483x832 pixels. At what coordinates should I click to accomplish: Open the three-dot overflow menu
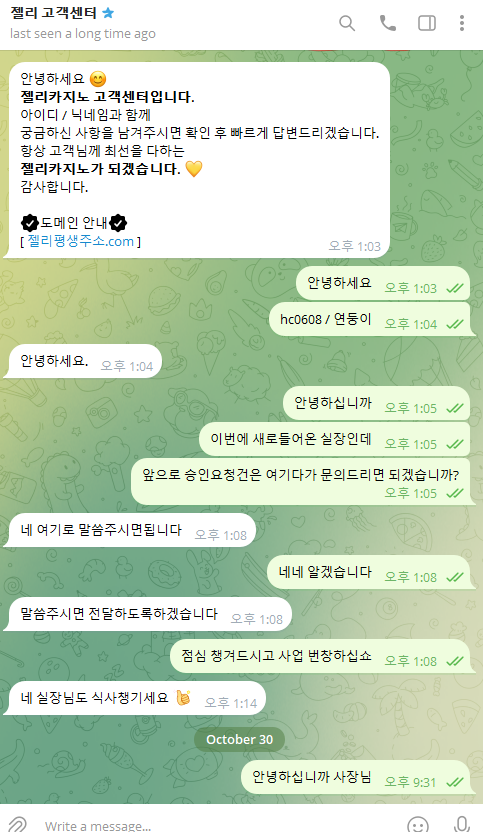462,23
